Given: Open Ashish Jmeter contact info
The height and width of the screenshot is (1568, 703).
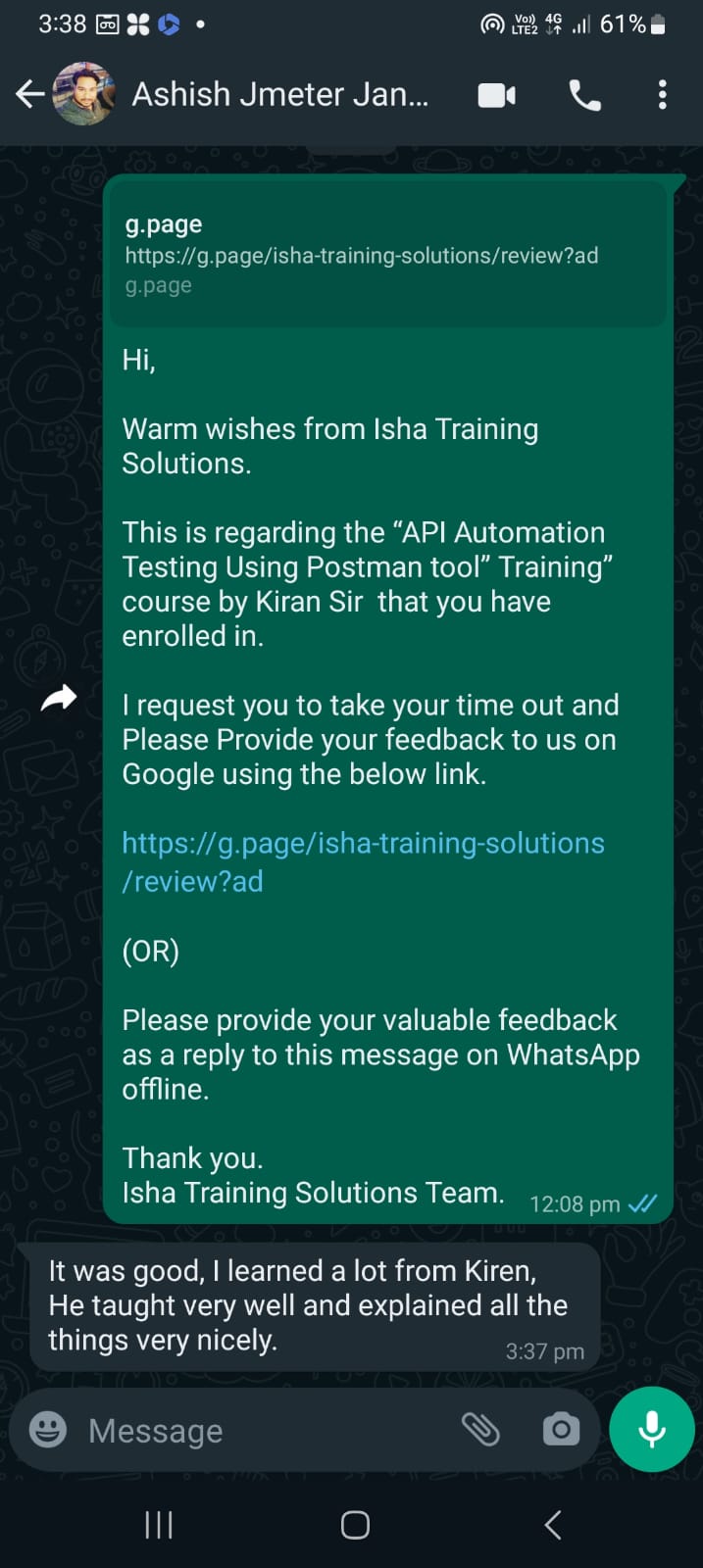Looking at the screenshot, I should 280,94.
